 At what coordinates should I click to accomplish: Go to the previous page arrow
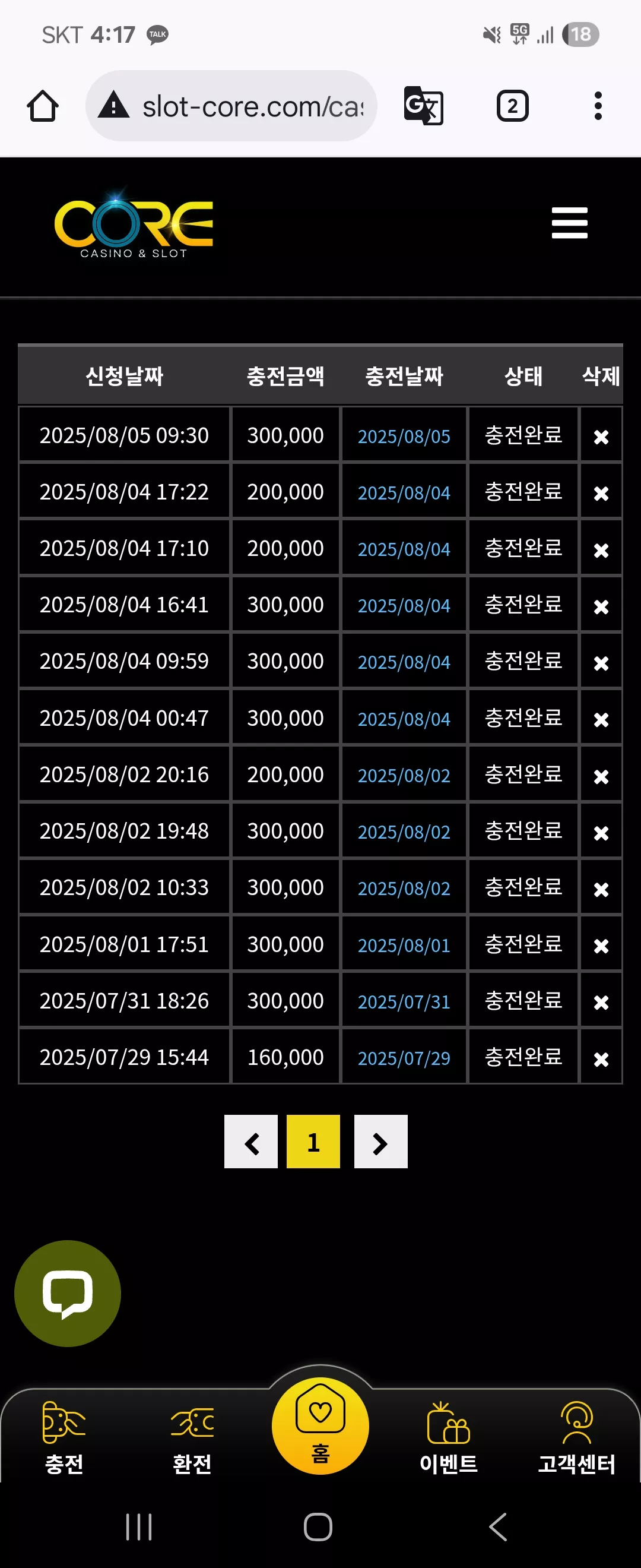pos(251,1142)
